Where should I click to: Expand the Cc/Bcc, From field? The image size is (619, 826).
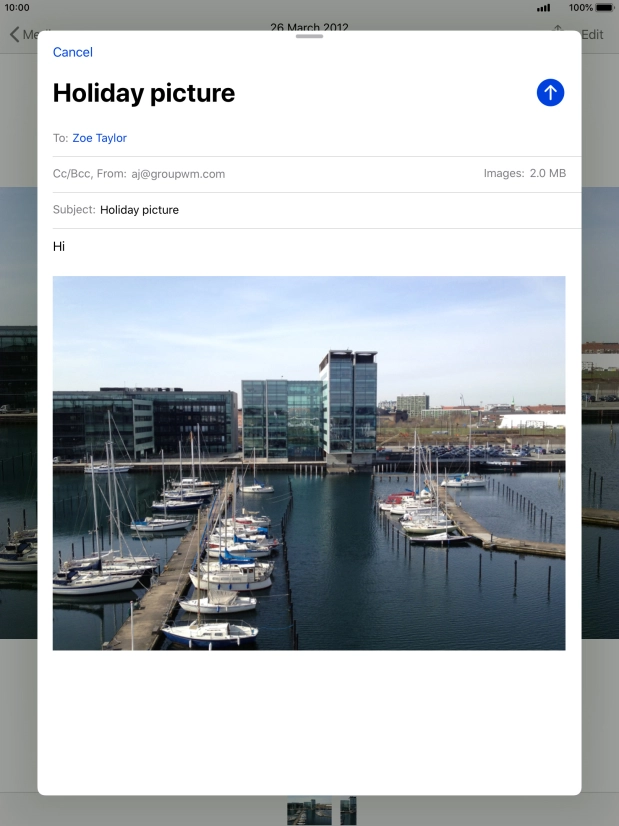coord(139,174)
